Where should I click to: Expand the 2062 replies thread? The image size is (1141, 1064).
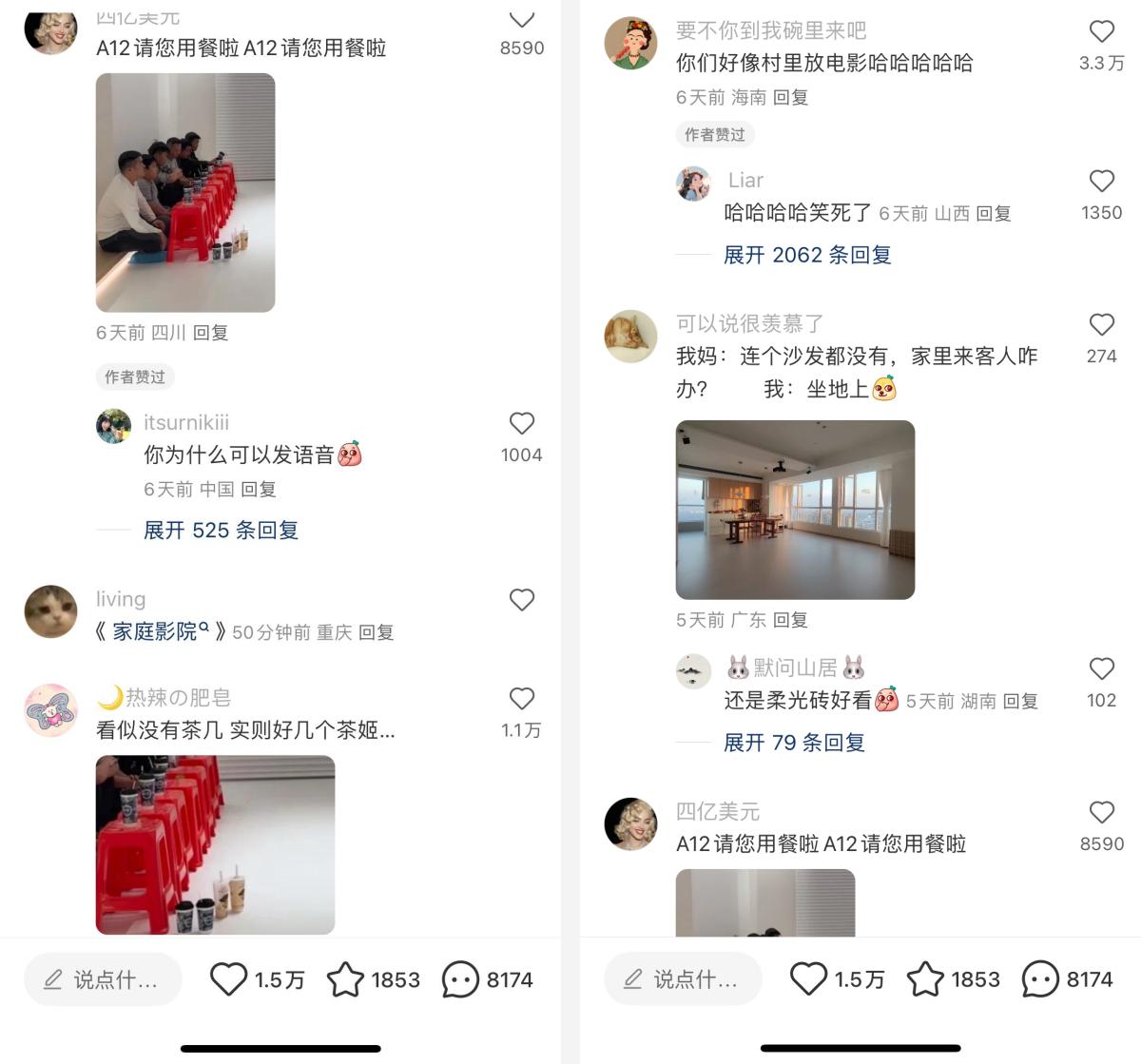pos(806,255)
